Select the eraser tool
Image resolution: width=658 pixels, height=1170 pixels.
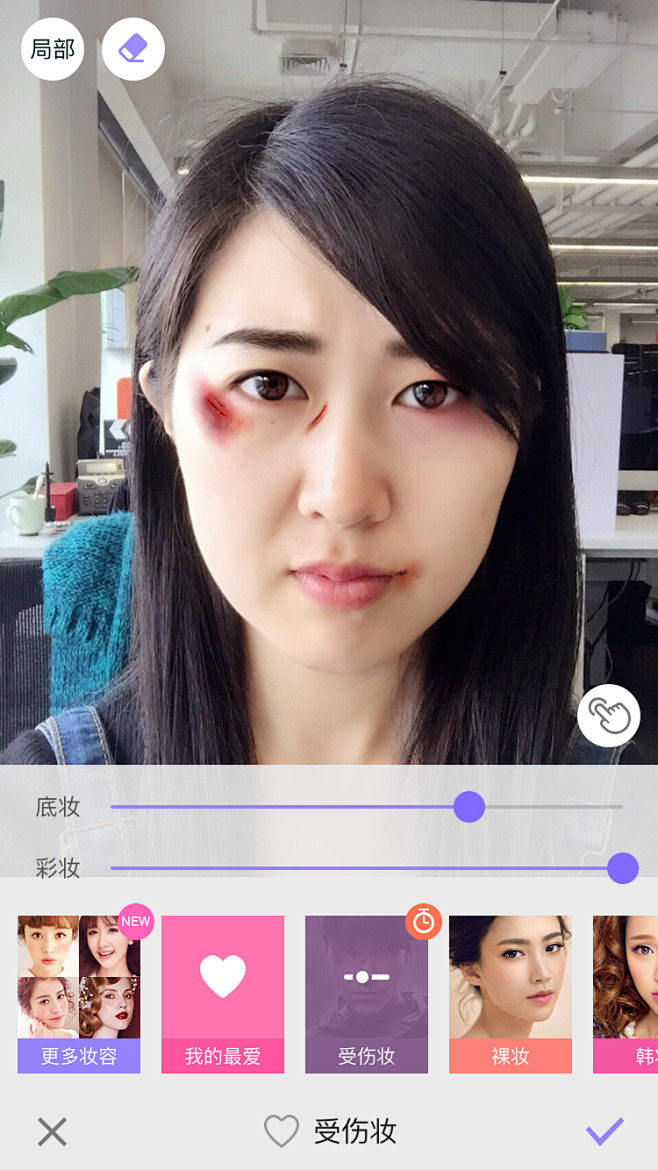coord(133,49)
